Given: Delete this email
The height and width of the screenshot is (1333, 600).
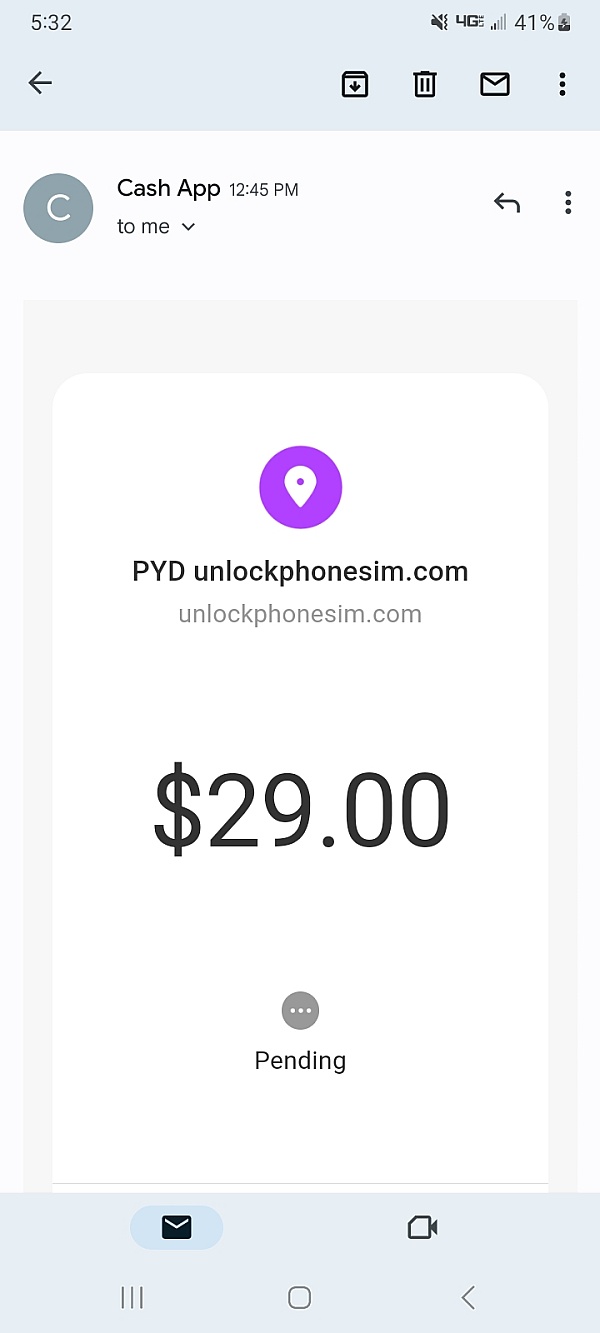Looking at the screenshot, I should click(425, 84).
